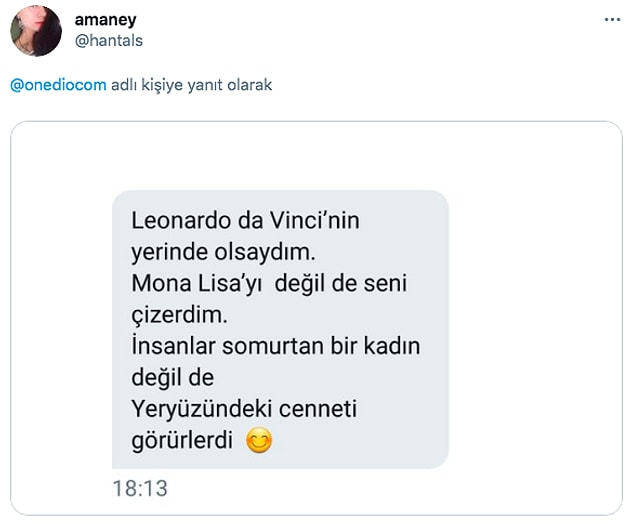635x526 pixels.
Task: Open the attached message screenshot image
Action: pyautogui.click(x=316, y=320)
